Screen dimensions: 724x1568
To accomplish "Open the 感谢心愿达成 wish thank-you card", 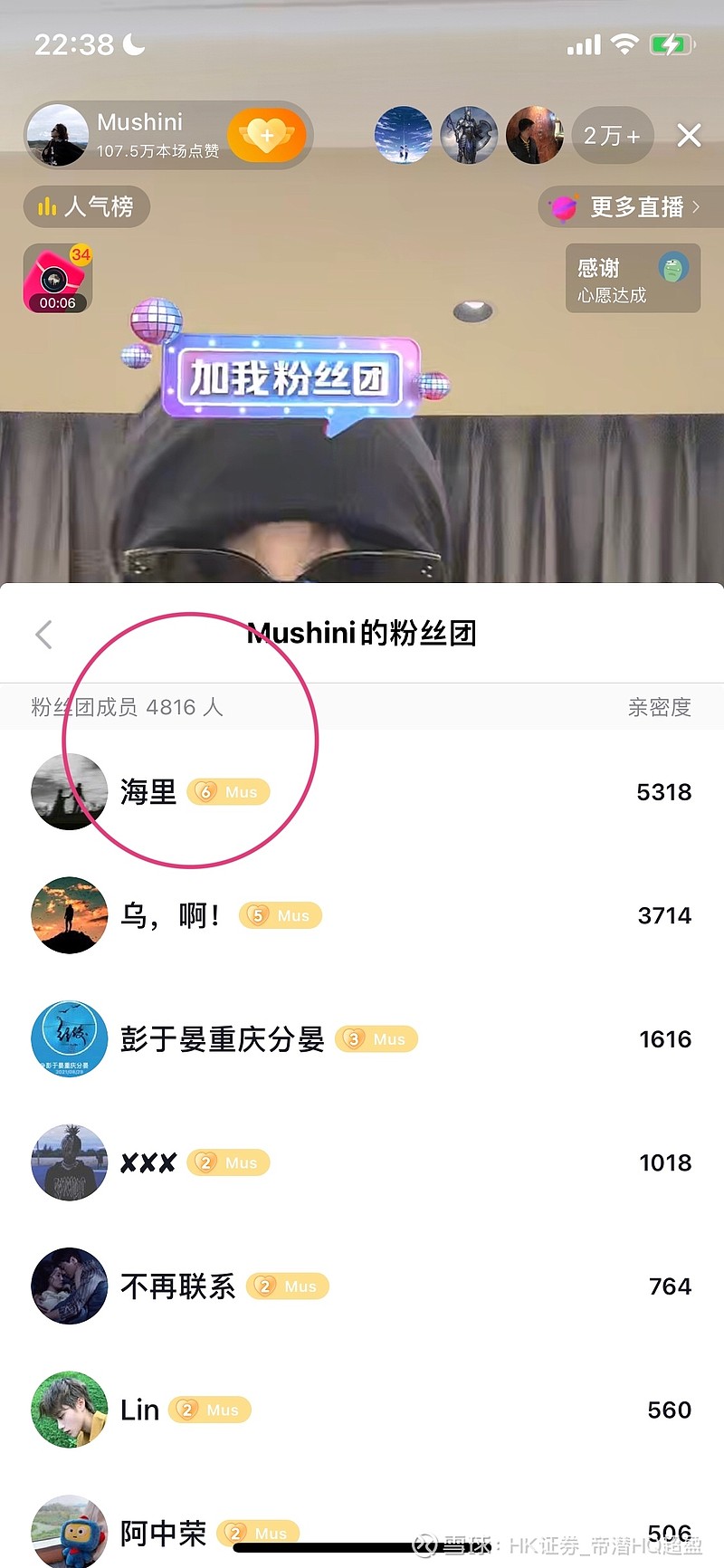I will point(632,278).
